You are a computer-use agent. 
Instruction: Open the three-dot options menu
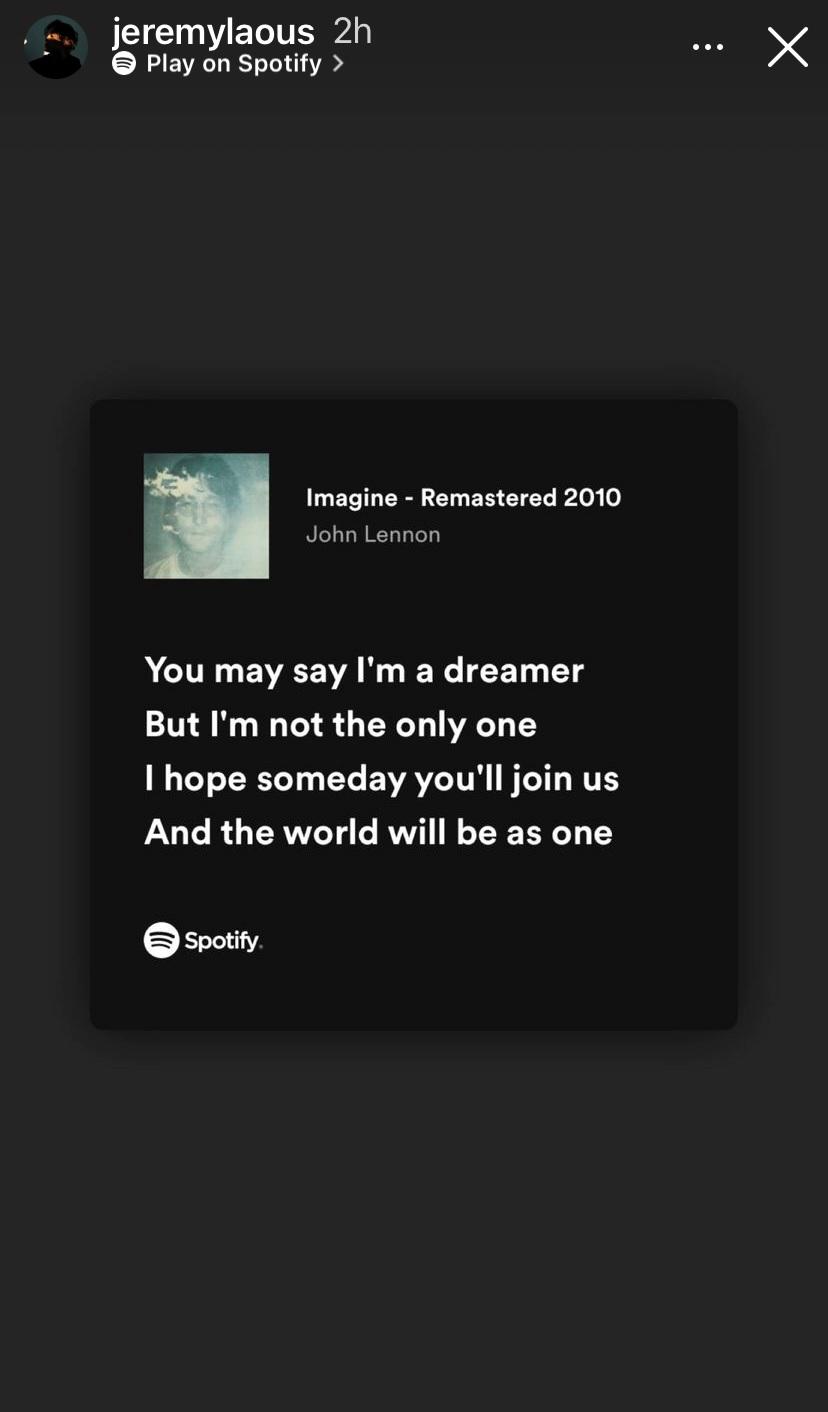pos(708,46)
